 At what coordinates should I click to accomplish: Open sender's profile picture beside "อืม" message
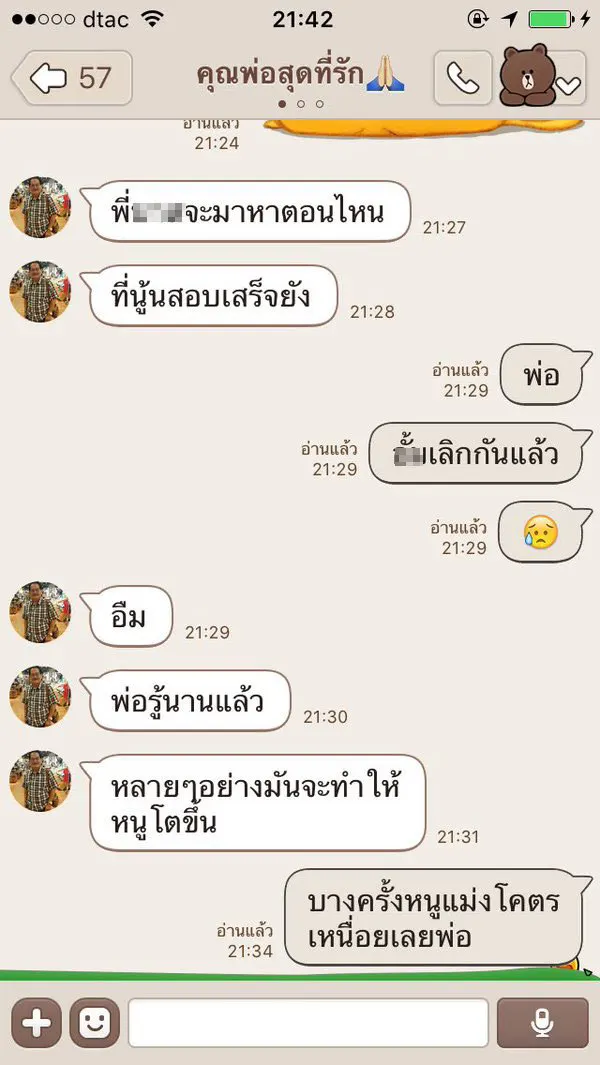pyautogui.click(x=40, y=612)
